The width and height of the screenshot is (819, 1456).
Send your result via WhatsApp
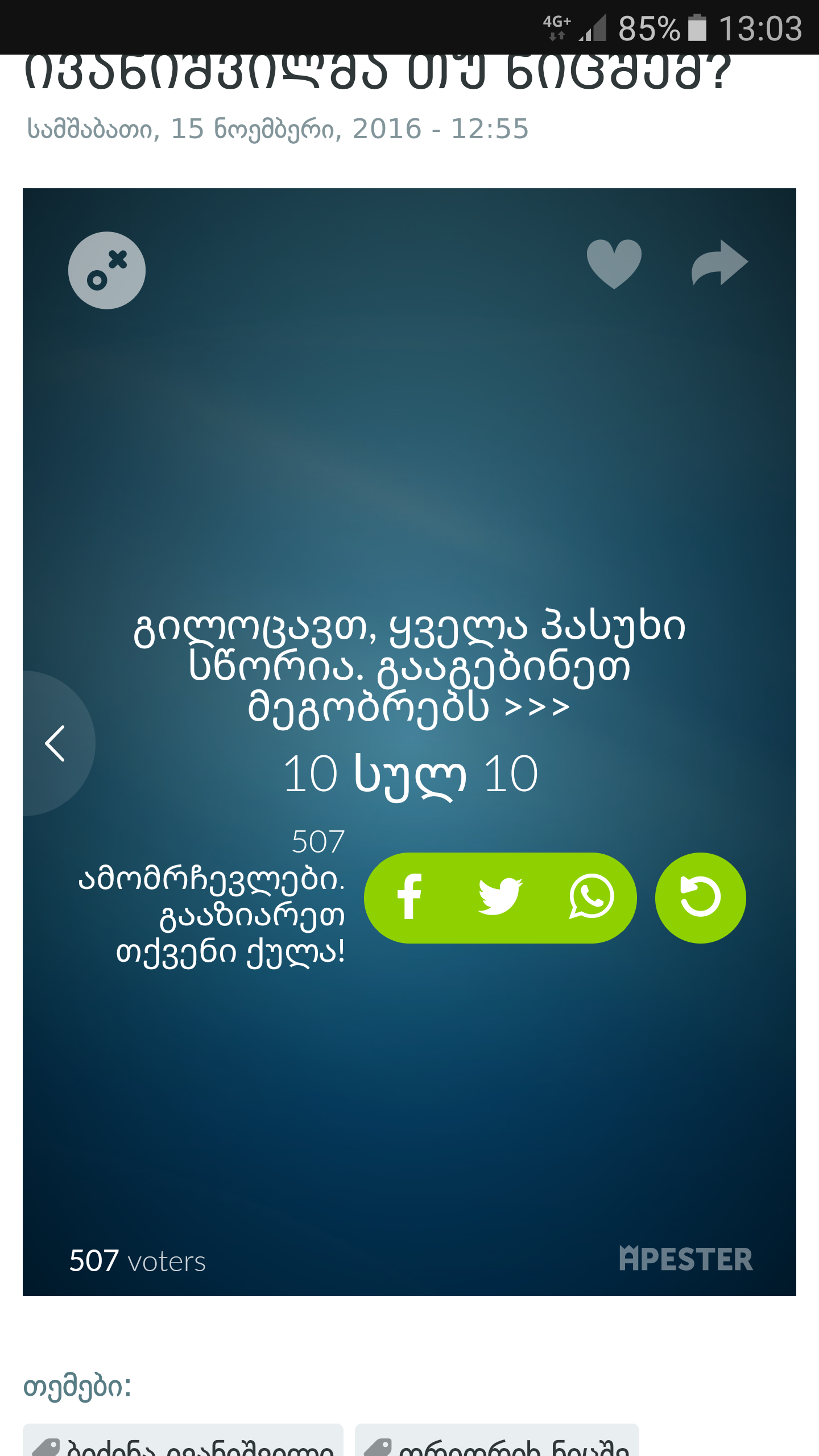pyautogui.click(x=591, y=897)
